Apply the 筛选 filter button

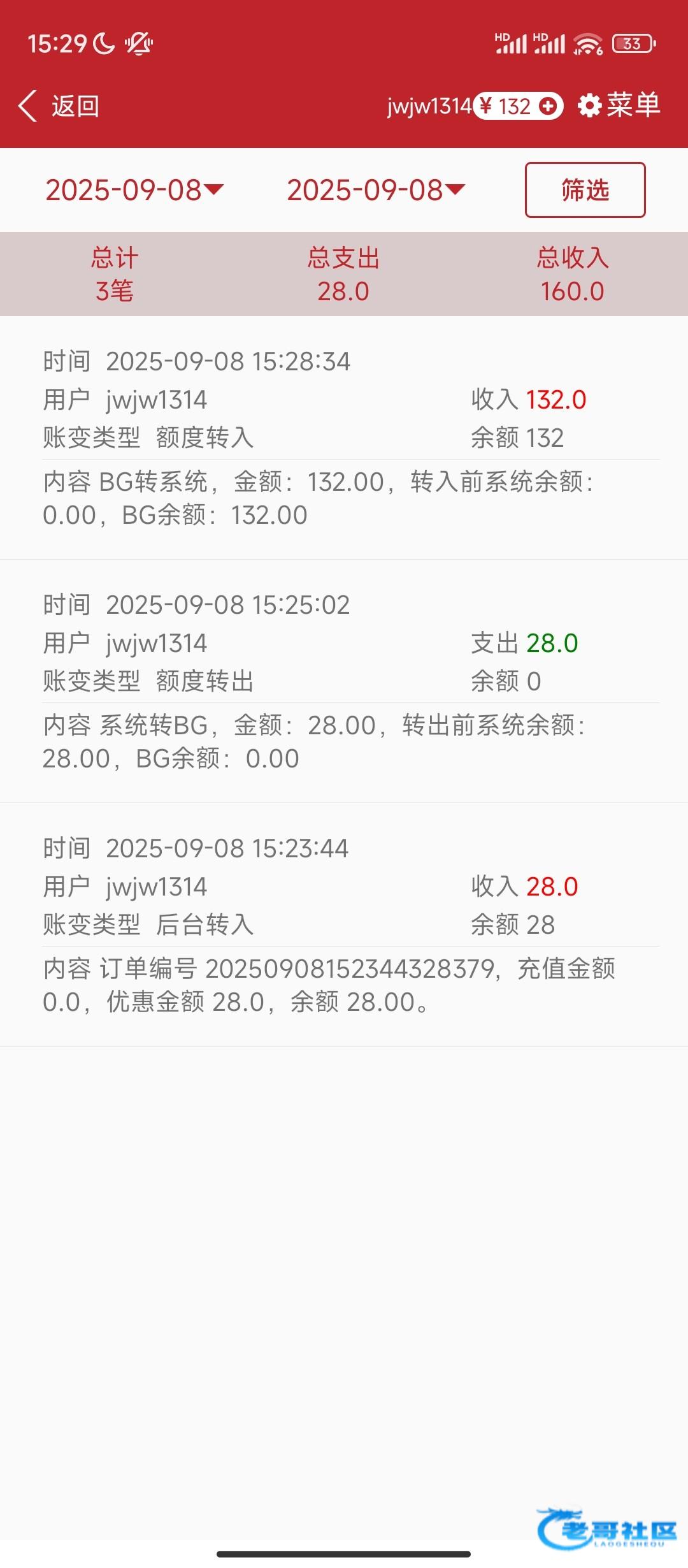click(585, 190)
